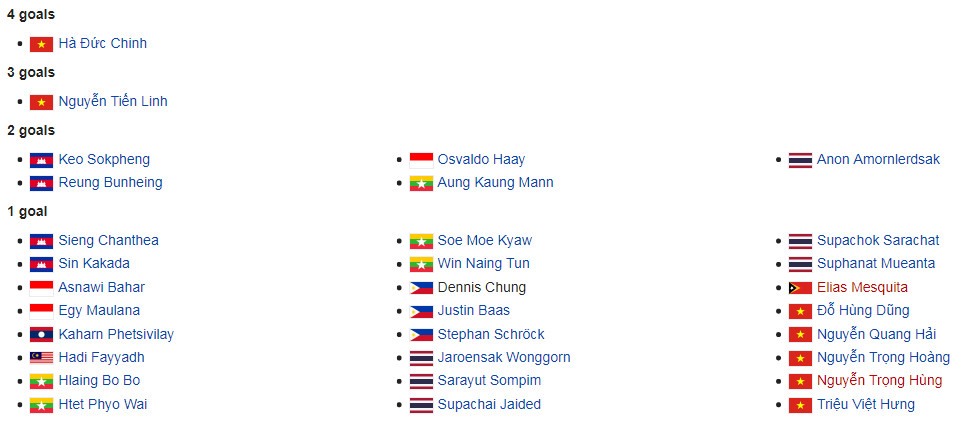Open the Osvaldo Haay link
The height and width of the screenshot is (424, 965).
[481, 160]
